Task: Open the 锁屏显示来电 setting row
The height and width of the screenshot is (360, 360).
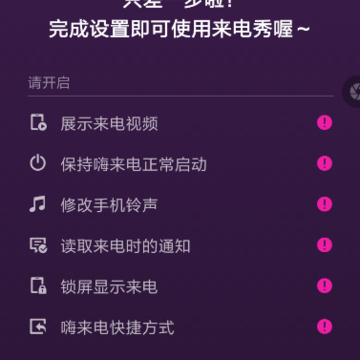Action: click(180, 286)
